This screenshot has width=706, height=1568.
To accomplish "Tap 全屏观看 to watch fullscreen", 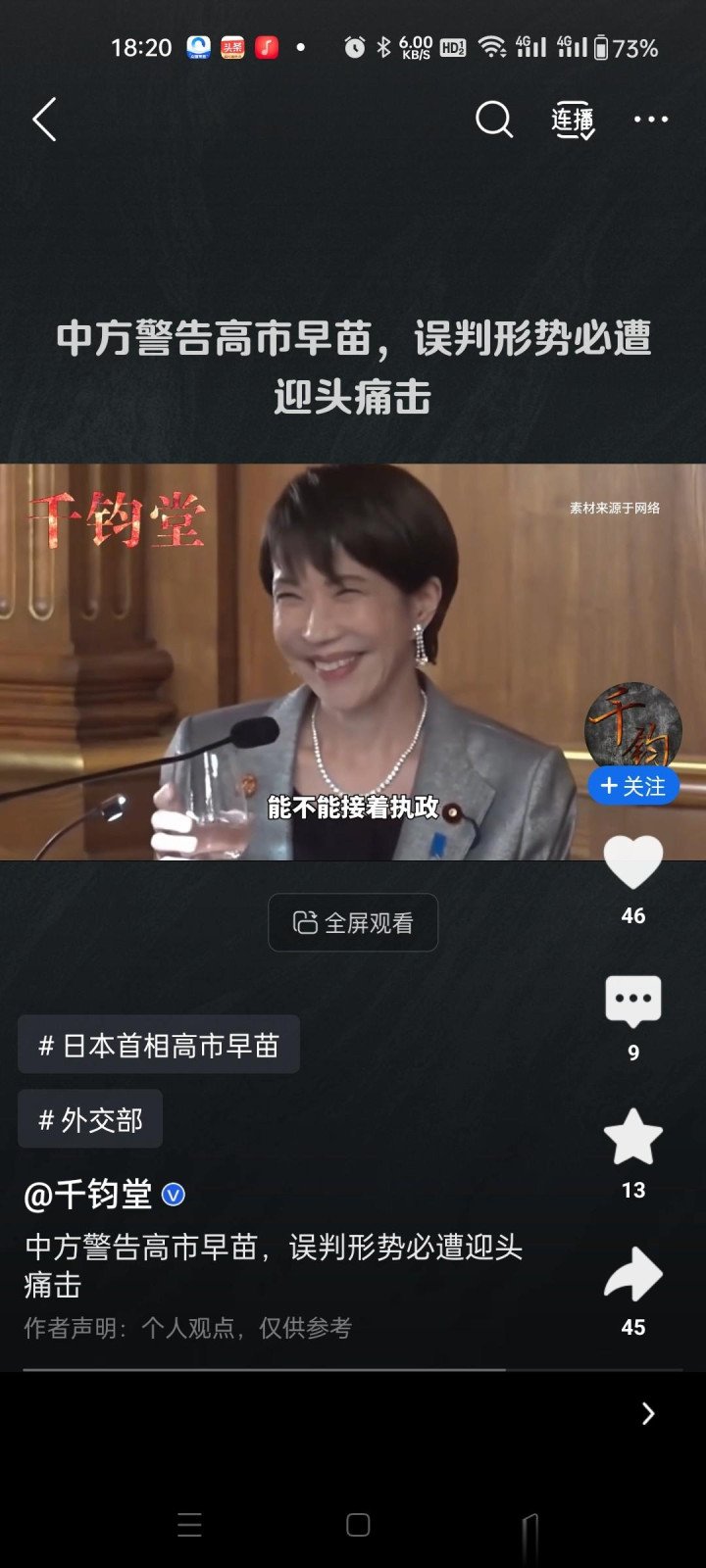I will coord(353,922).
